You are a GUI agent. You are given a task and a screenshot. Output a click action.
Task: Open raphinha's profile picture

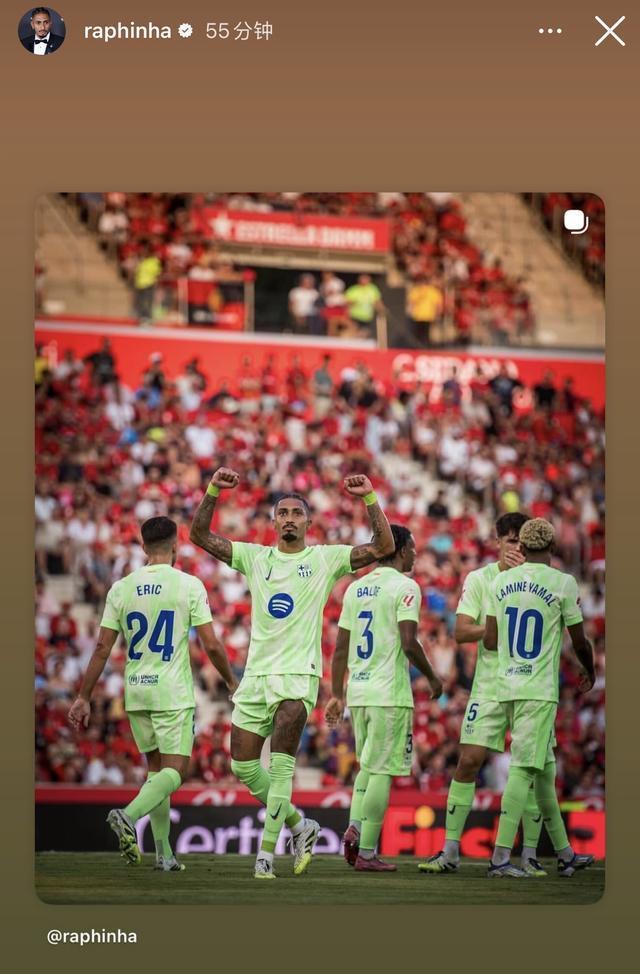coord(41,31)
